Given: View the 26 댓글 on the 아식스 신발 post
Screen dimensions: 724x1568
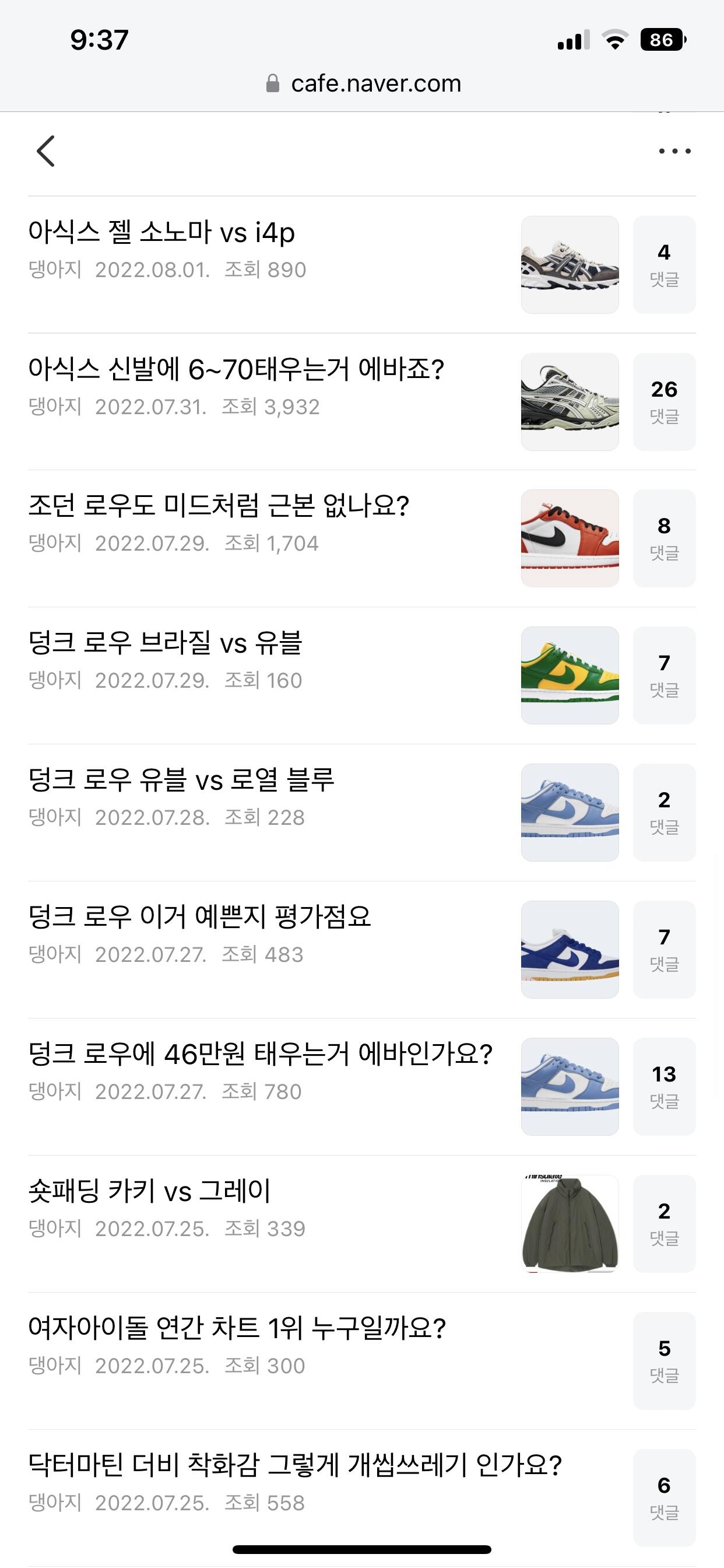Looking at the screenshot, I should click(664, 402).
